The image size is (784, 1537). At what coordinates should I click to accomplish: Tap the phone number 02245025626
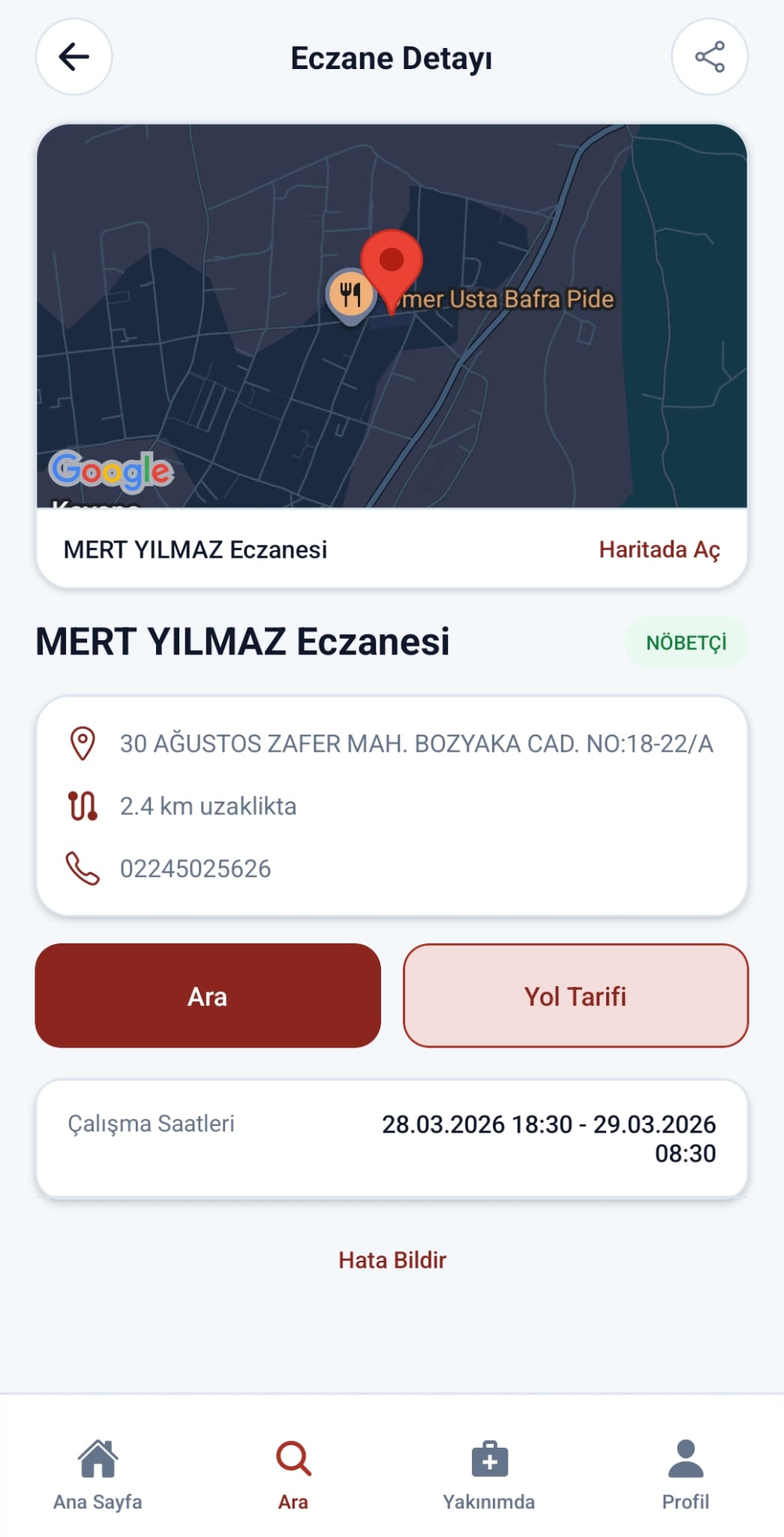(x=197, y=868)
